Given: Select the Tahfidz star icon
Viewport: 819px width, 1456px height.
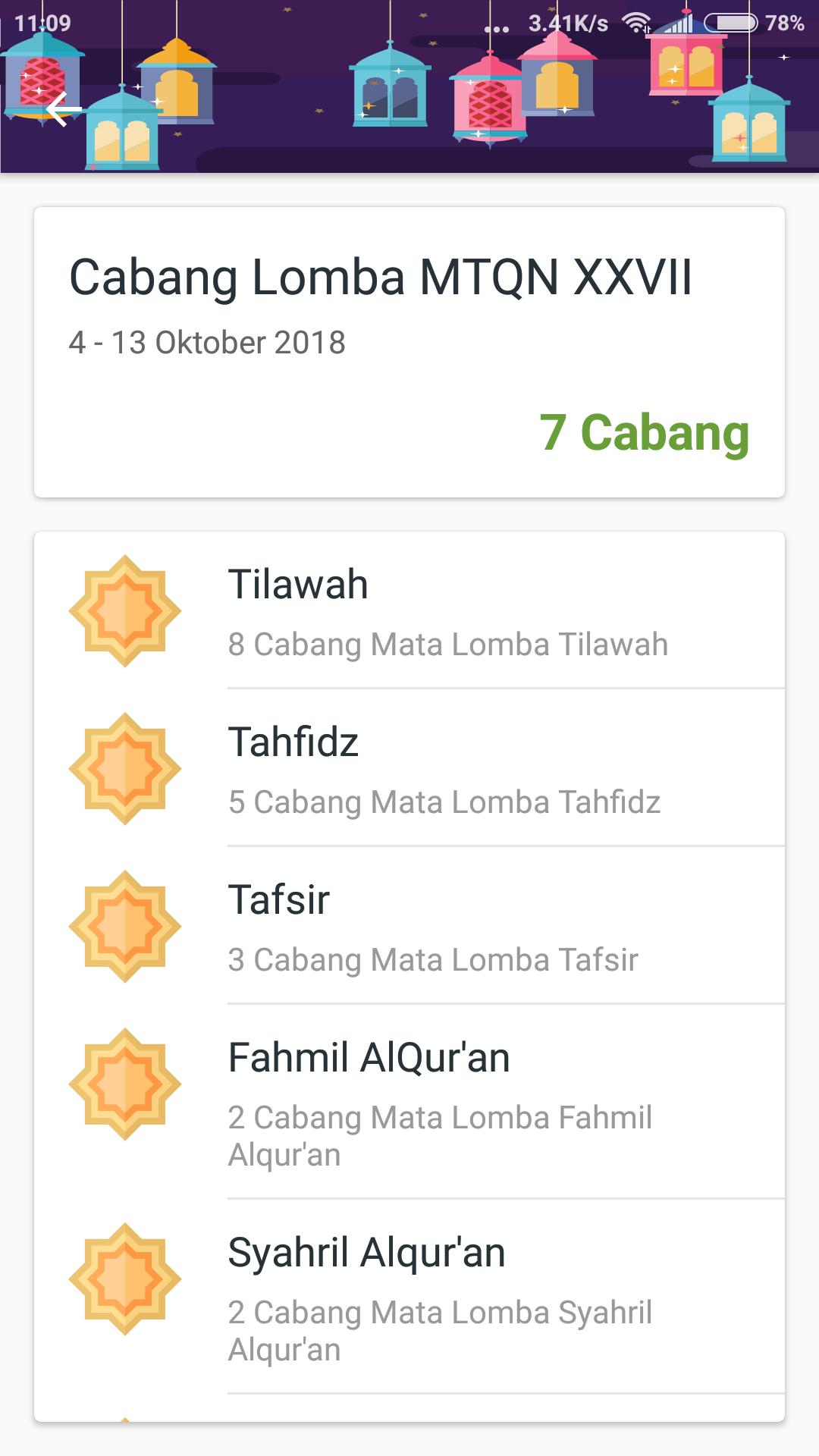Looking at the screenshot, I should coord(126,767).
